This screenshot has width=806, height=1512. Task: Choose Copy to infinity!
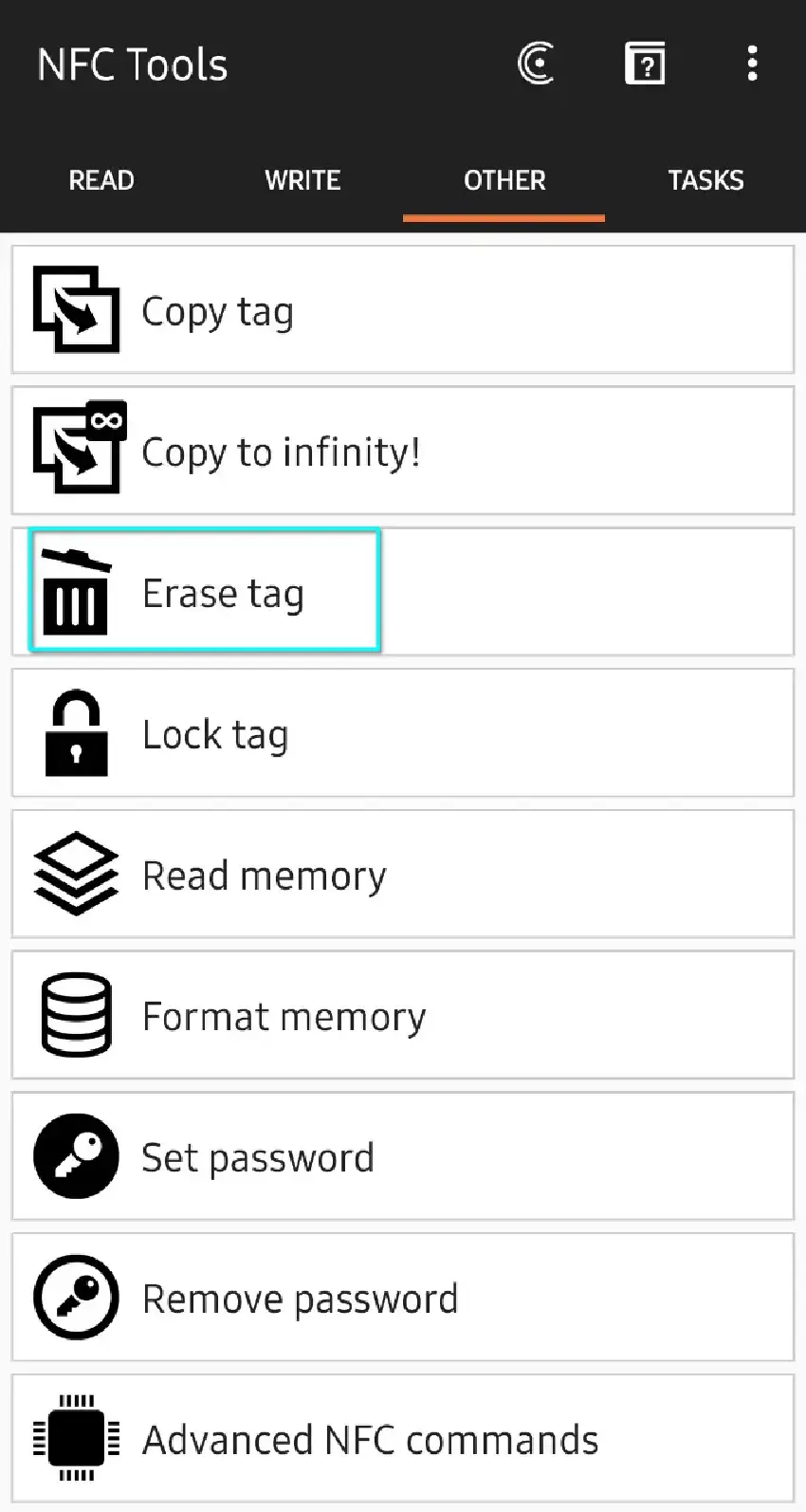click(402, 452)
